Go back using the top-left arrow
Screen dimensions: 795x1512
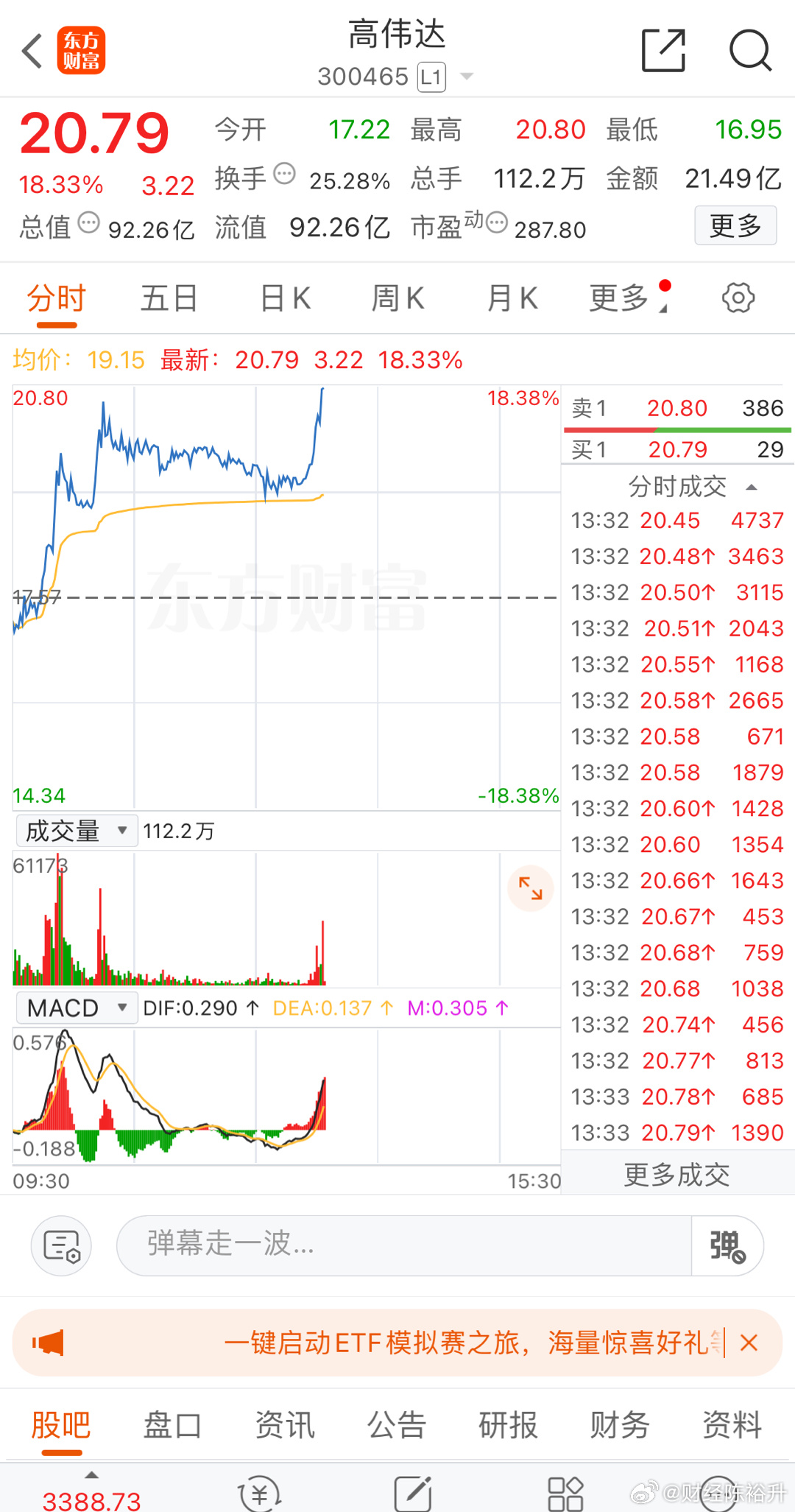(32, 52)
